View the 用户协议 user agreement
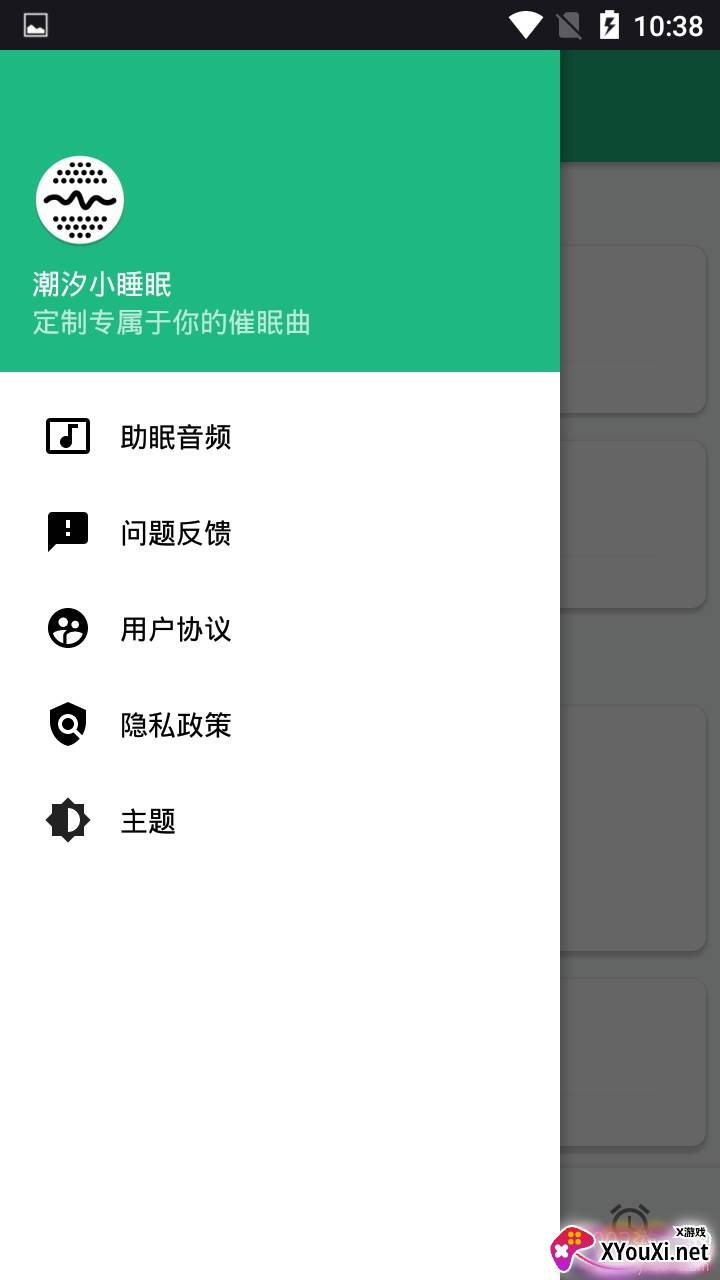This screenshot has height=1280, width=720. point(280,629)
